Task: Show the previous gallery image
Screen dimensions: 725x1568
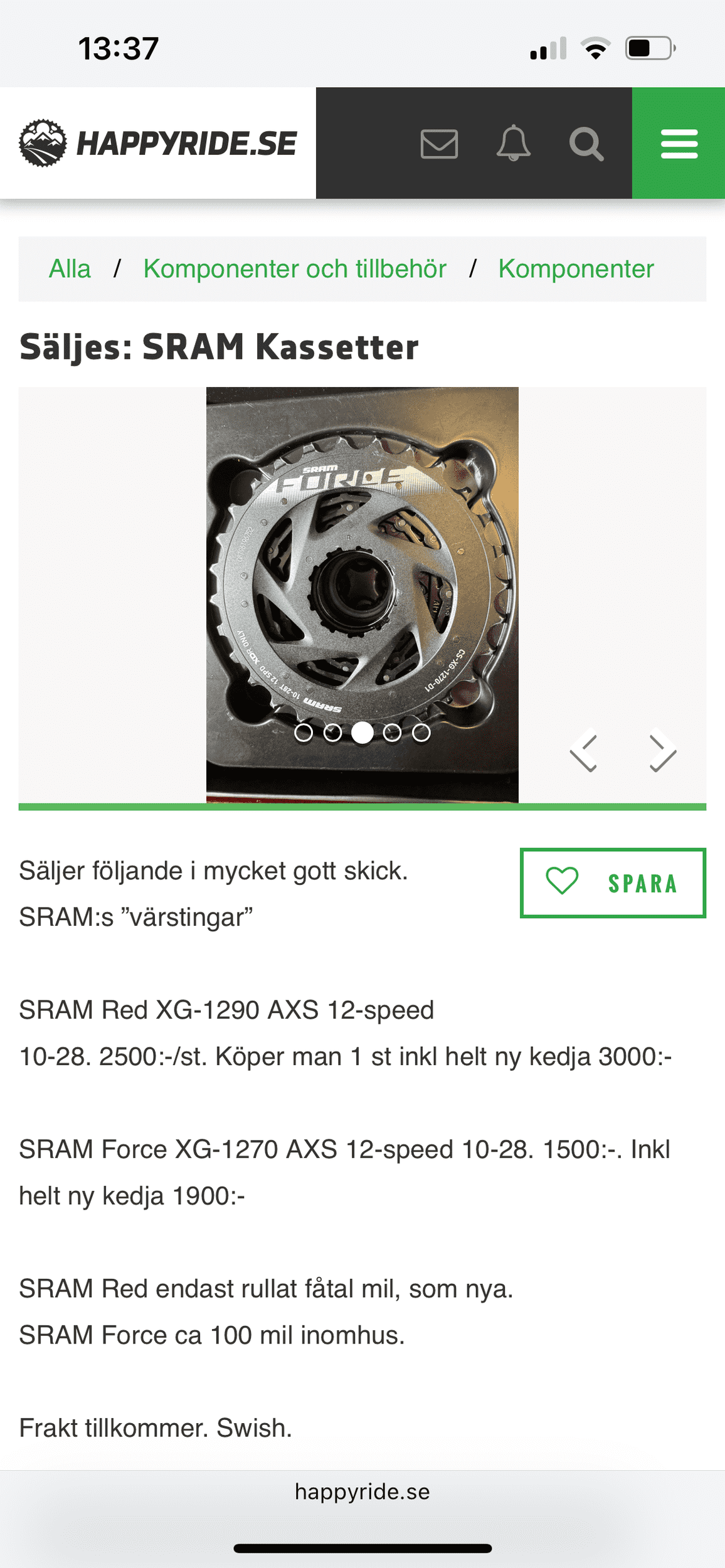Action: [584, 751]
